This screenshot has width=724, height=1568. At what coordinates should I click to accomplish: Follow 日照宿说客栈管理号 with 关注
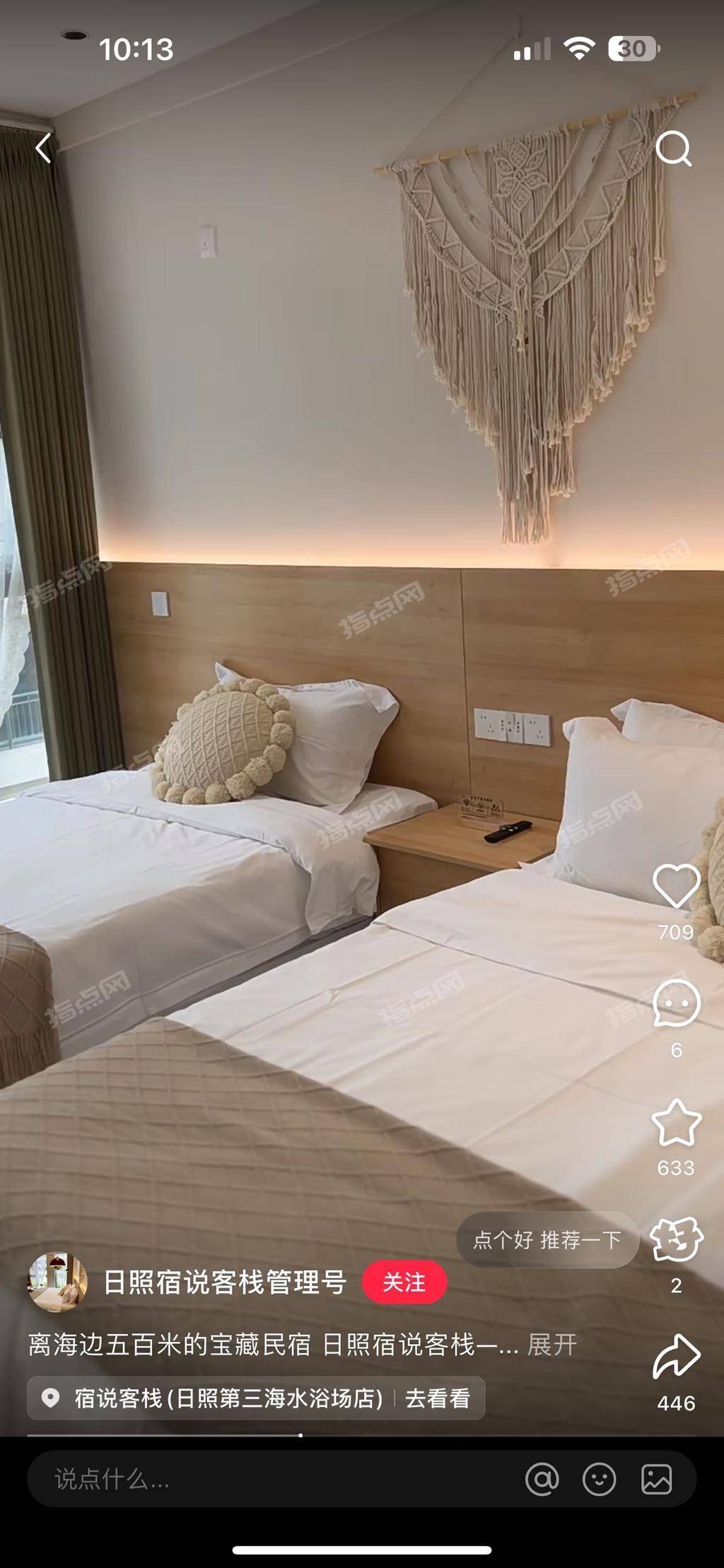click(x=404, y=1282)
